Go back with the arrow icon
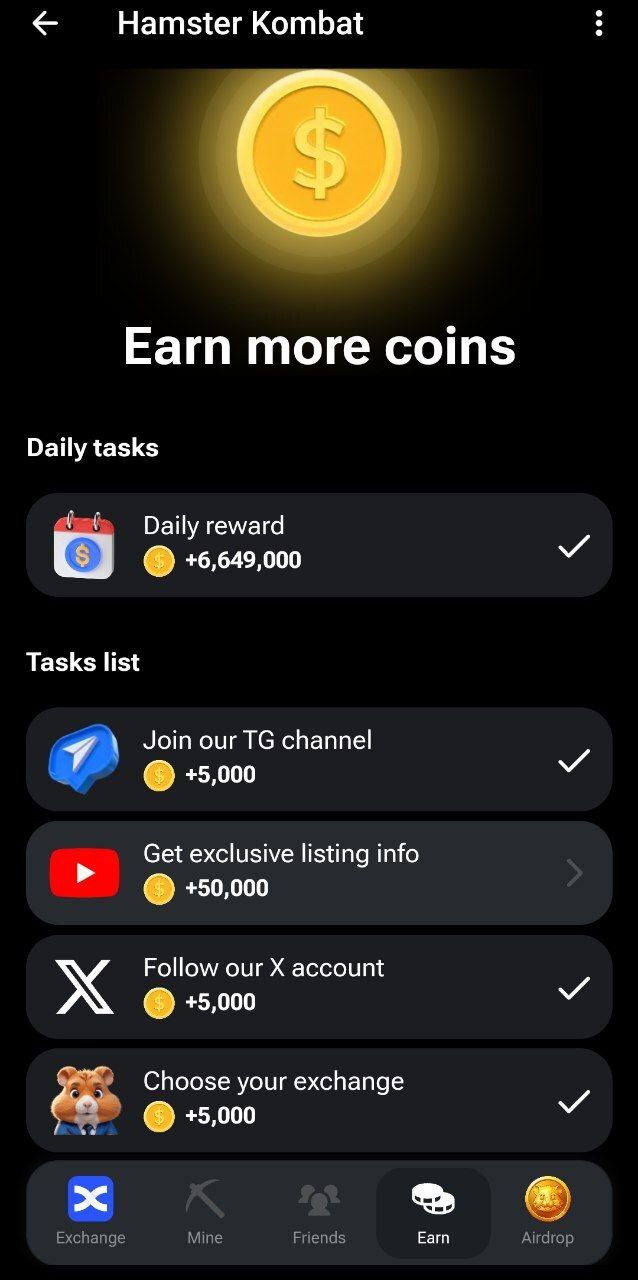638x1280 pixels. pos(45,24)
